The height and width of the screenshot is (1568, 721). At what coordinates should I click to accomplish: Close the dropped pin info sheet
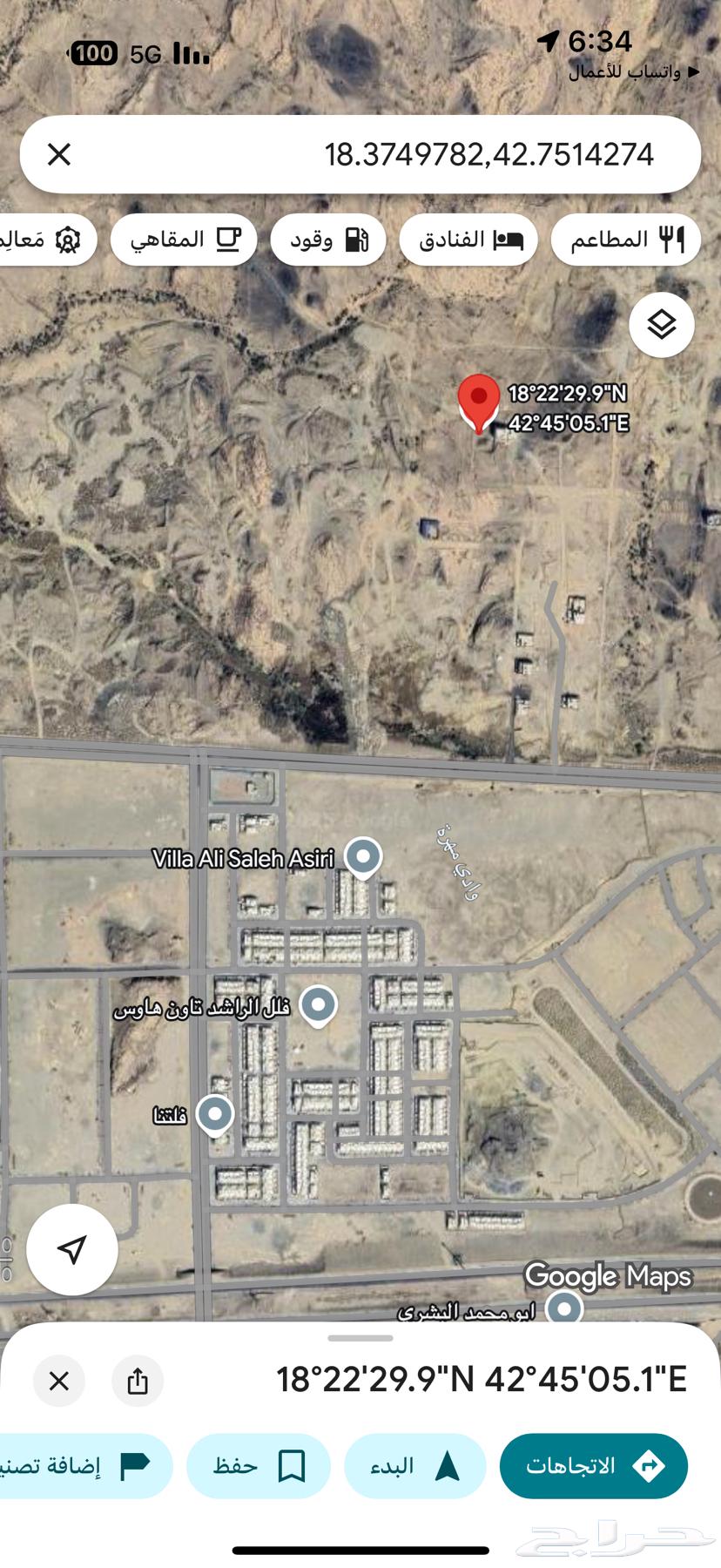click(59, 1381)
